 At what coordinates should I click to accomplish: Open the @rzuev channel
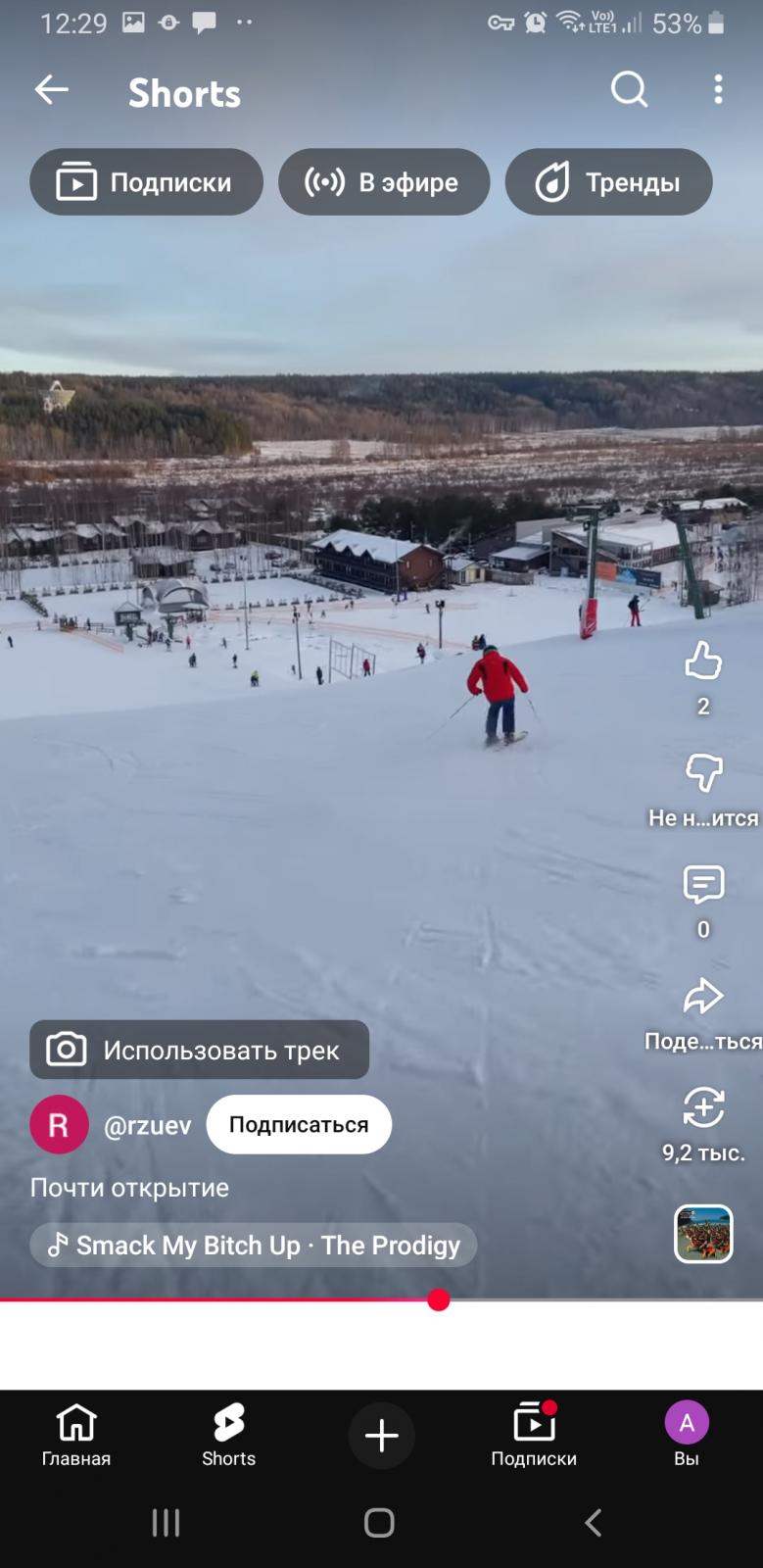coord(147,1125)
